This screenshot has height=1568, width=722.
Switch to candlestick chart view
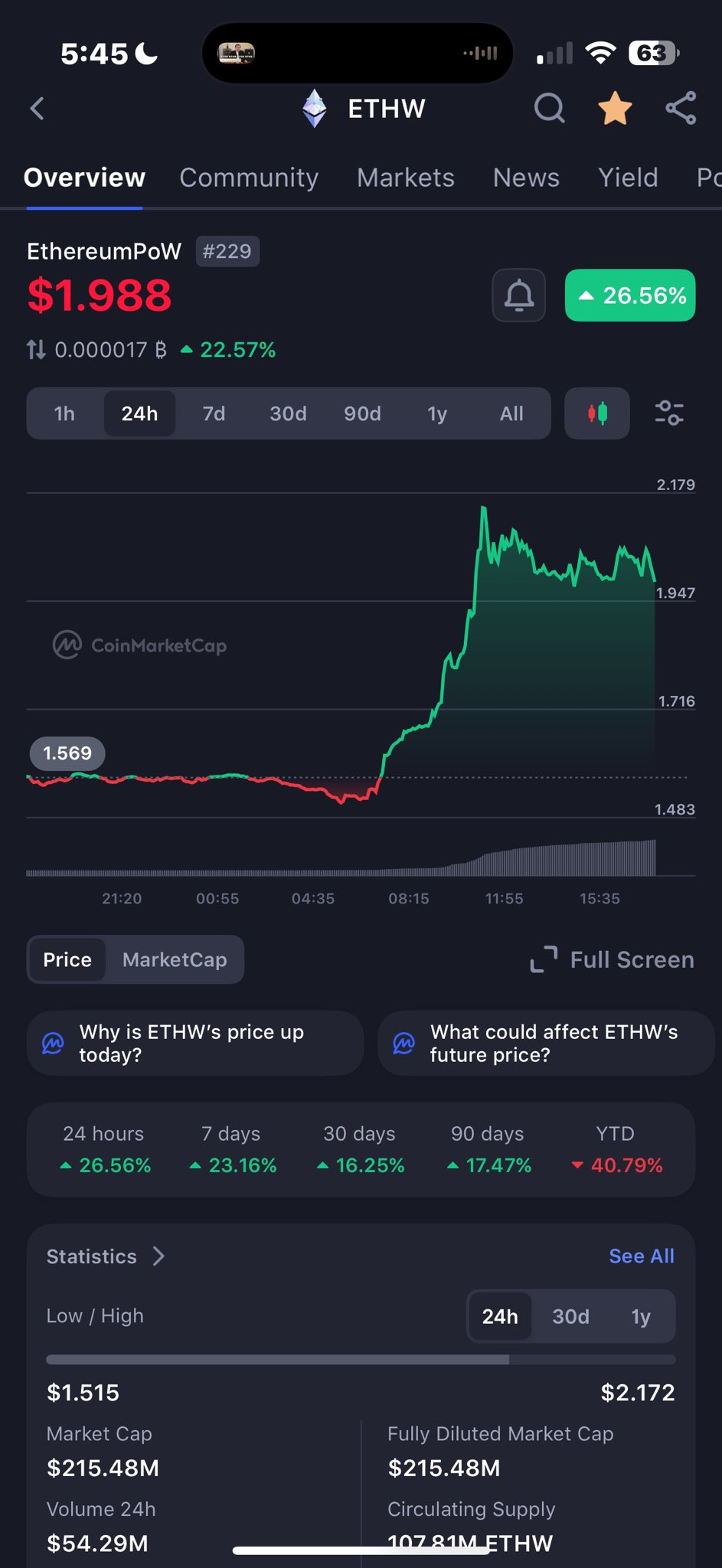tap(597, 414)
